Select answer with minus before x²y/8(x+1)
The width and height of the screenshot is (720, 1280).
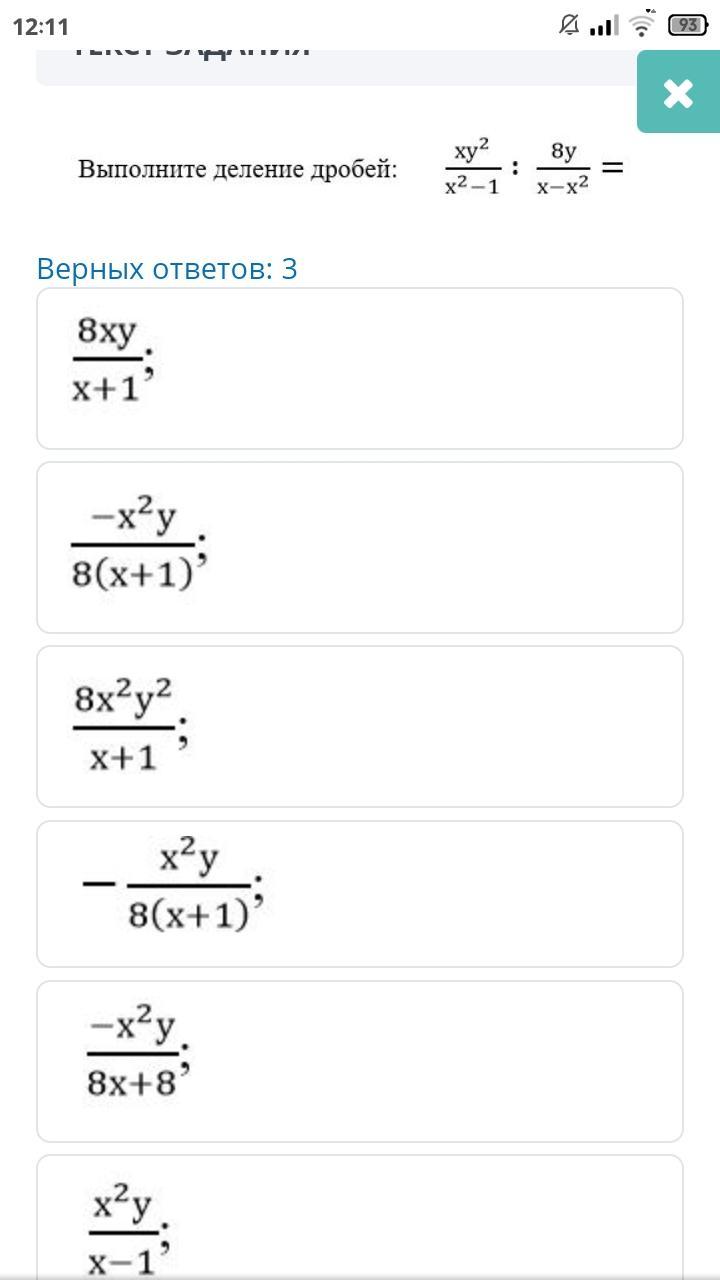pos(360,894)
